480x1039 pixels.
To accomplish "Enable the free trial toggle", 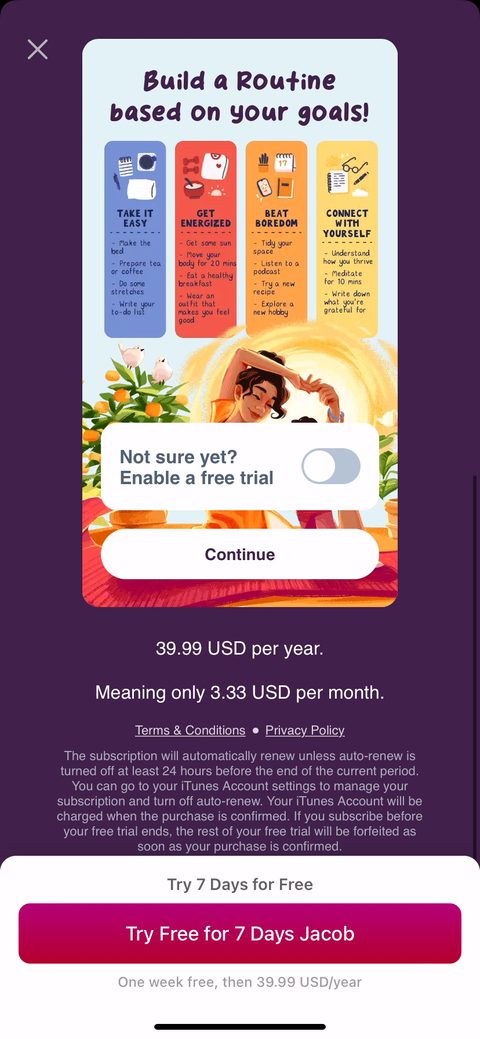I will click(331, 466).
